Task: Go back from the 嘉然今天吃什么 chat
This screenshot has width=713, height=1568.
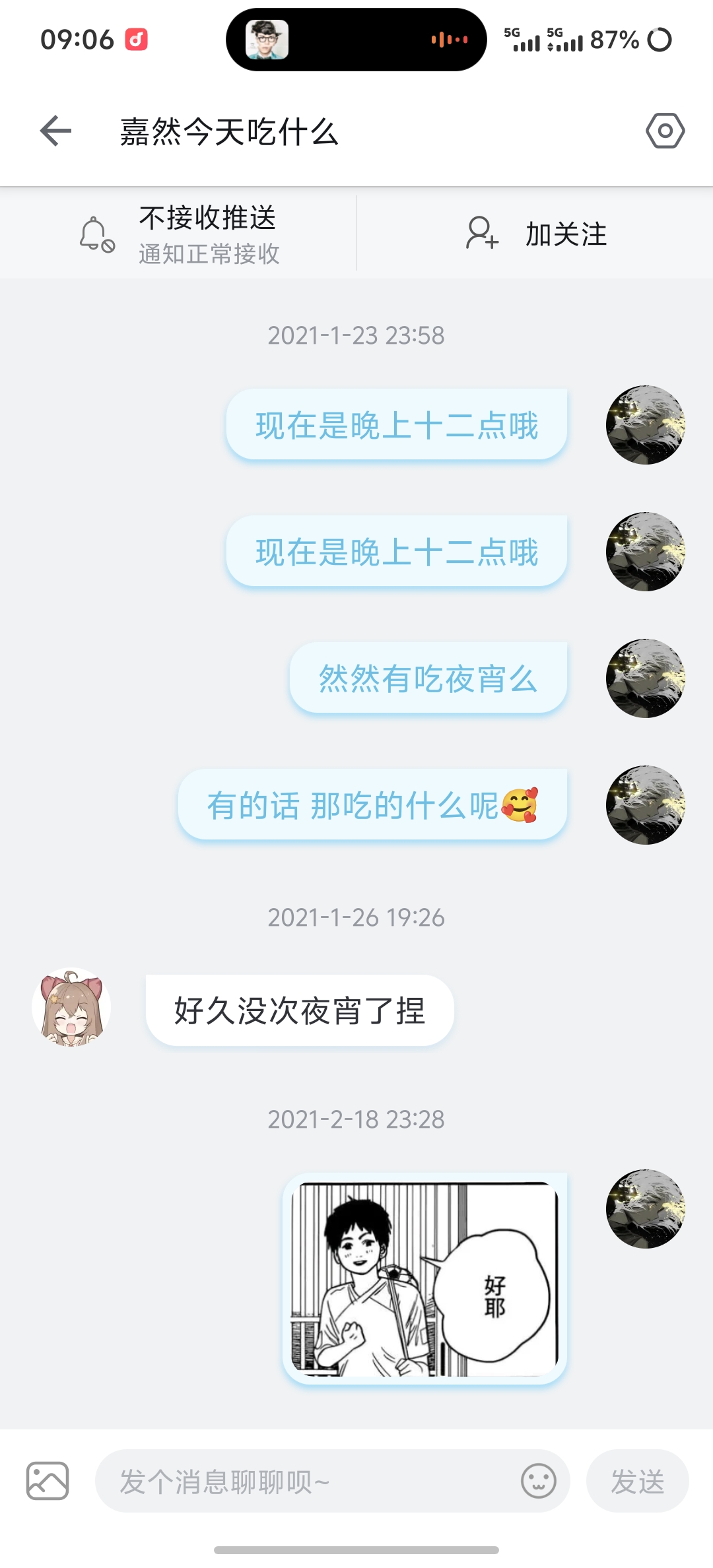Action: coord(55,131)
